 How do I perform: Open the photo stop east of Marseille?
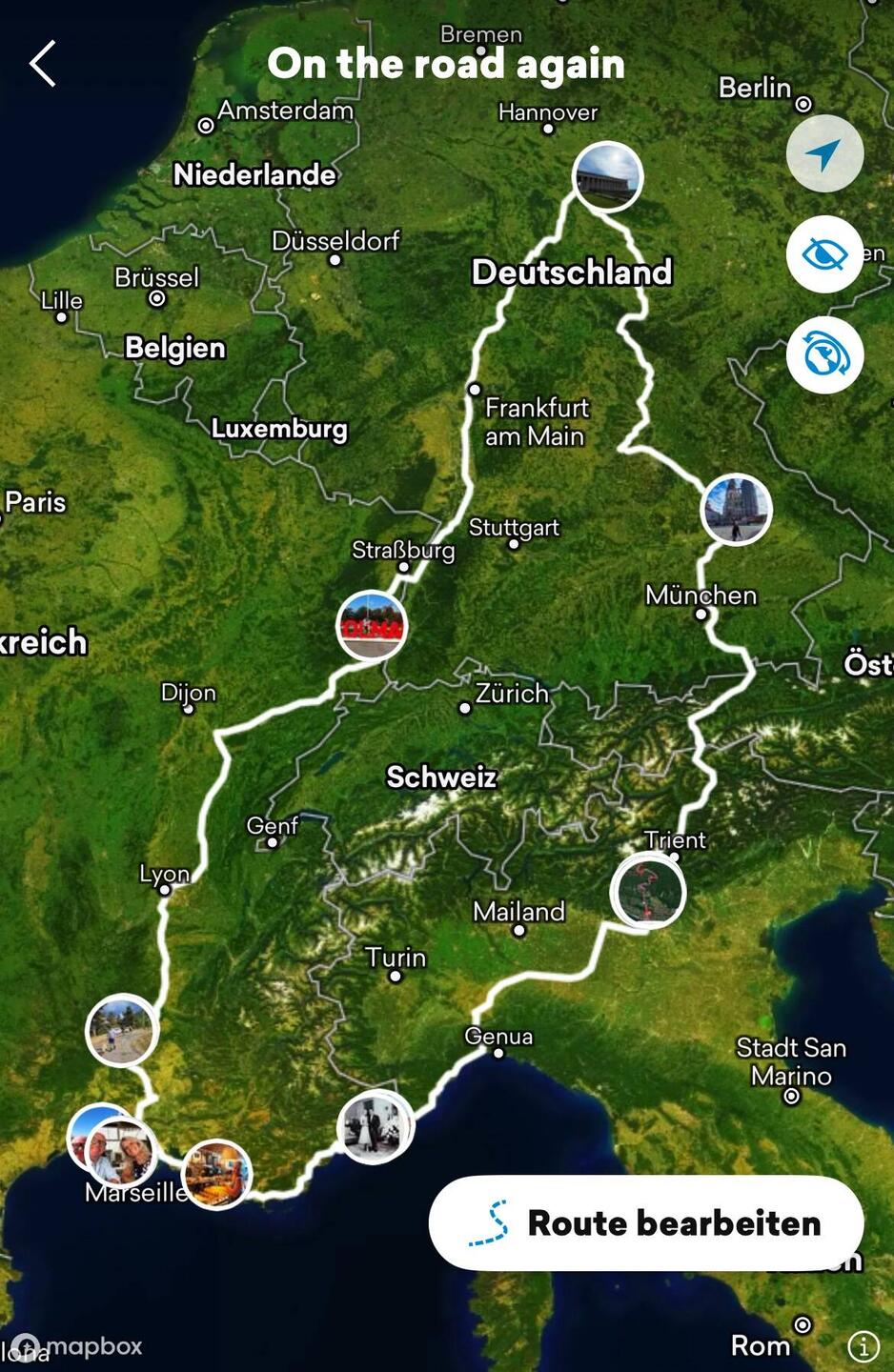[217, 1174]
